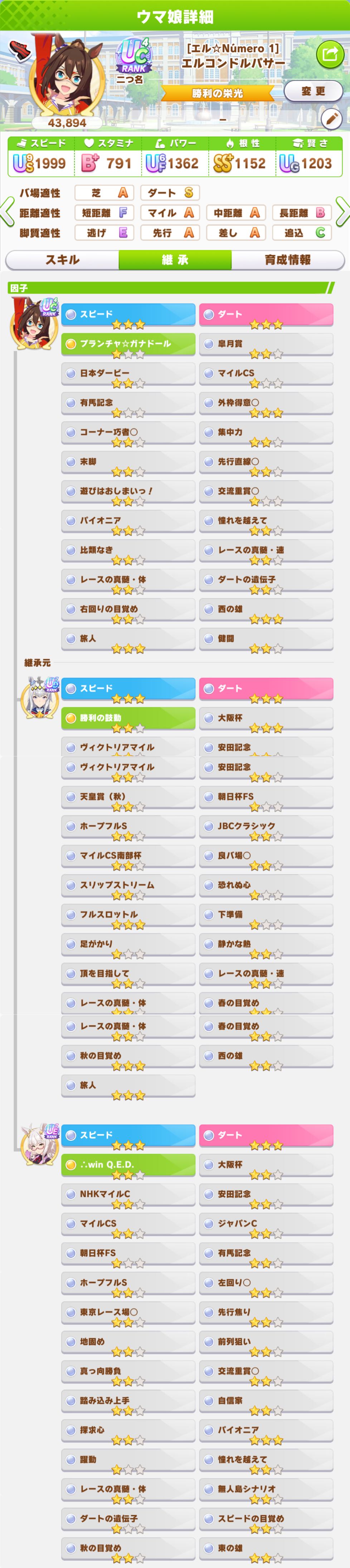Select the 継承 tab
The height and width of the screenshot is (1568, 350).
pos(175,260)
